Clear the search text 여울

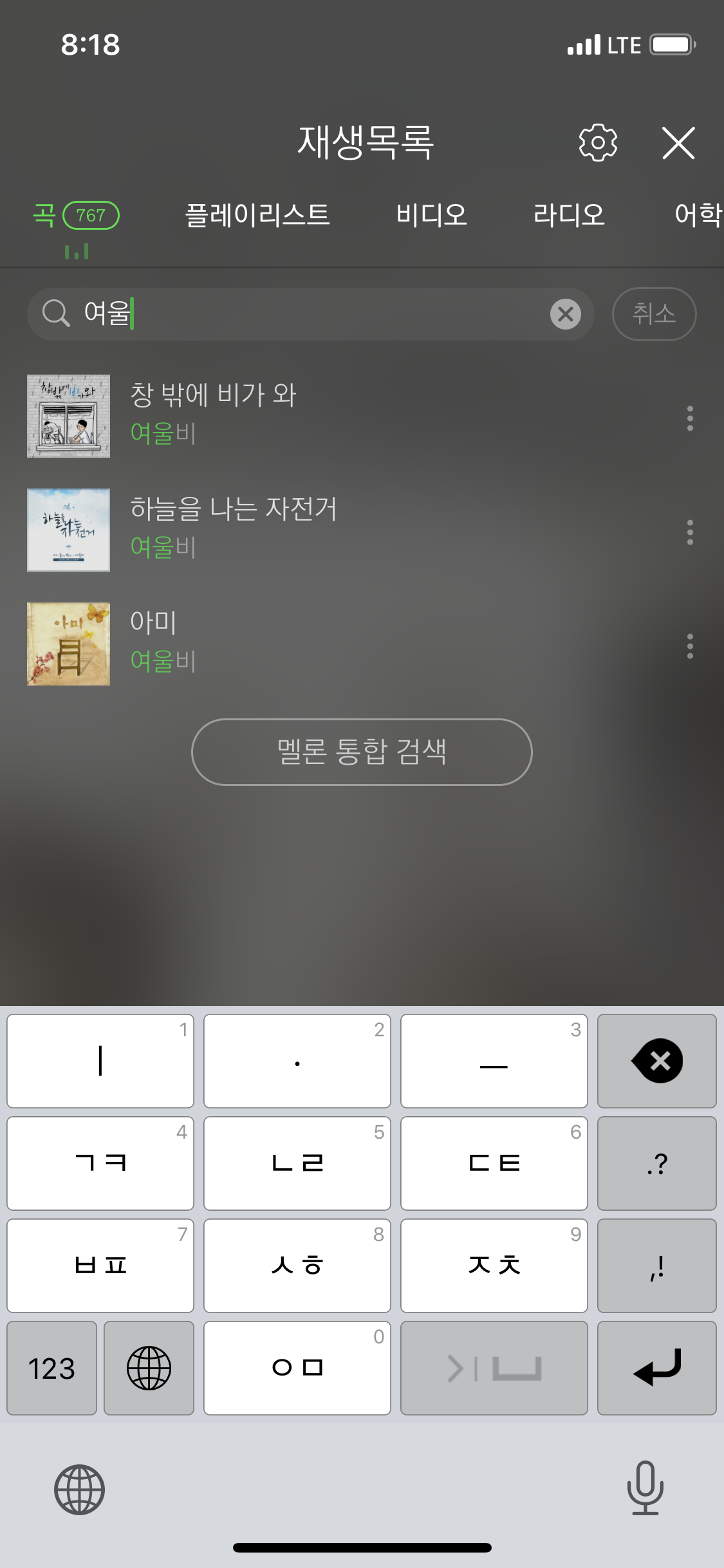coord(565,314)
